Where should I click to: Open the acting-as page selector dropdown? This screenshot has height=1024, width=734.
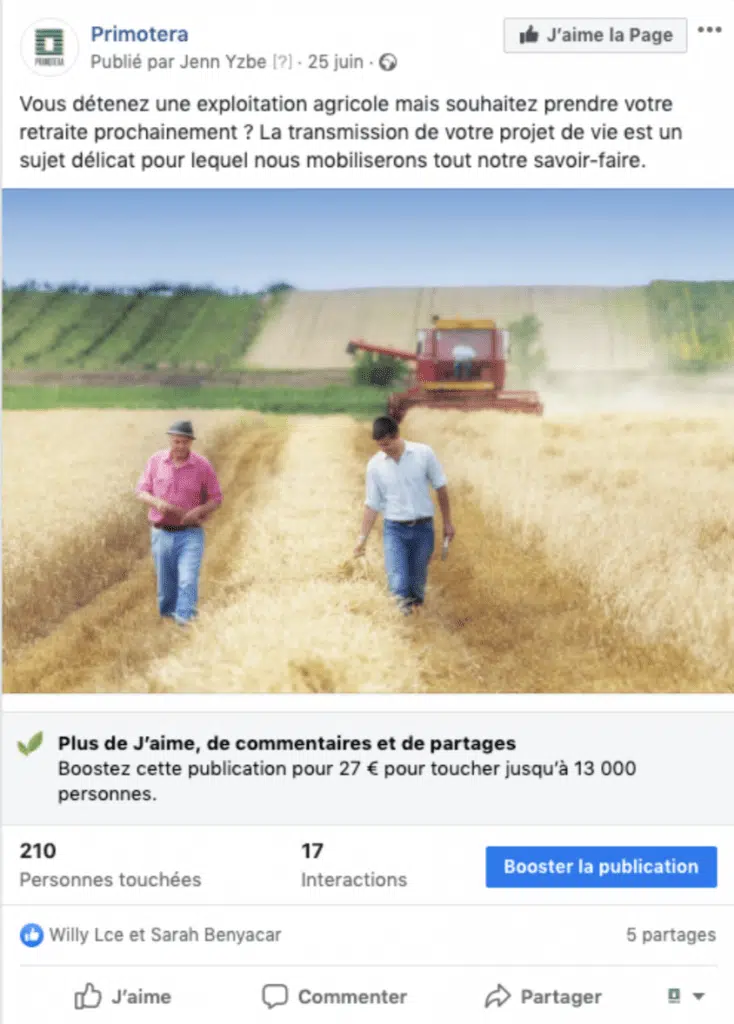click(686, 996)
